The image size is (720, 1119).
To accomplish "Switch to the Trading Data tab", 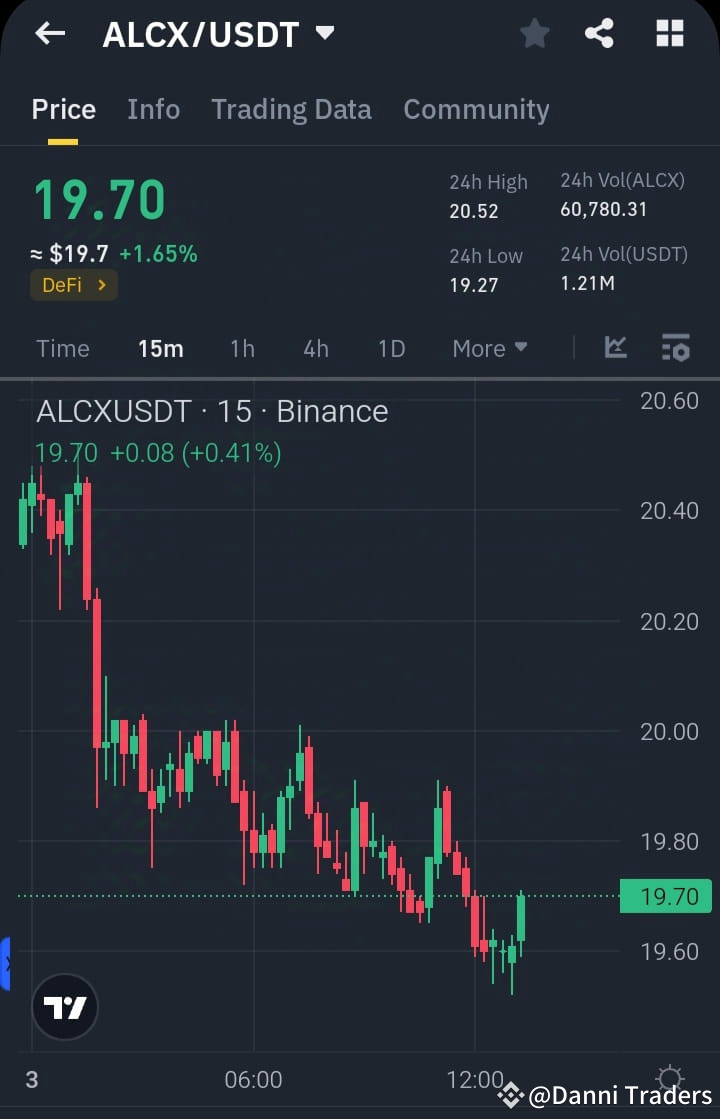I will [291, 108].
